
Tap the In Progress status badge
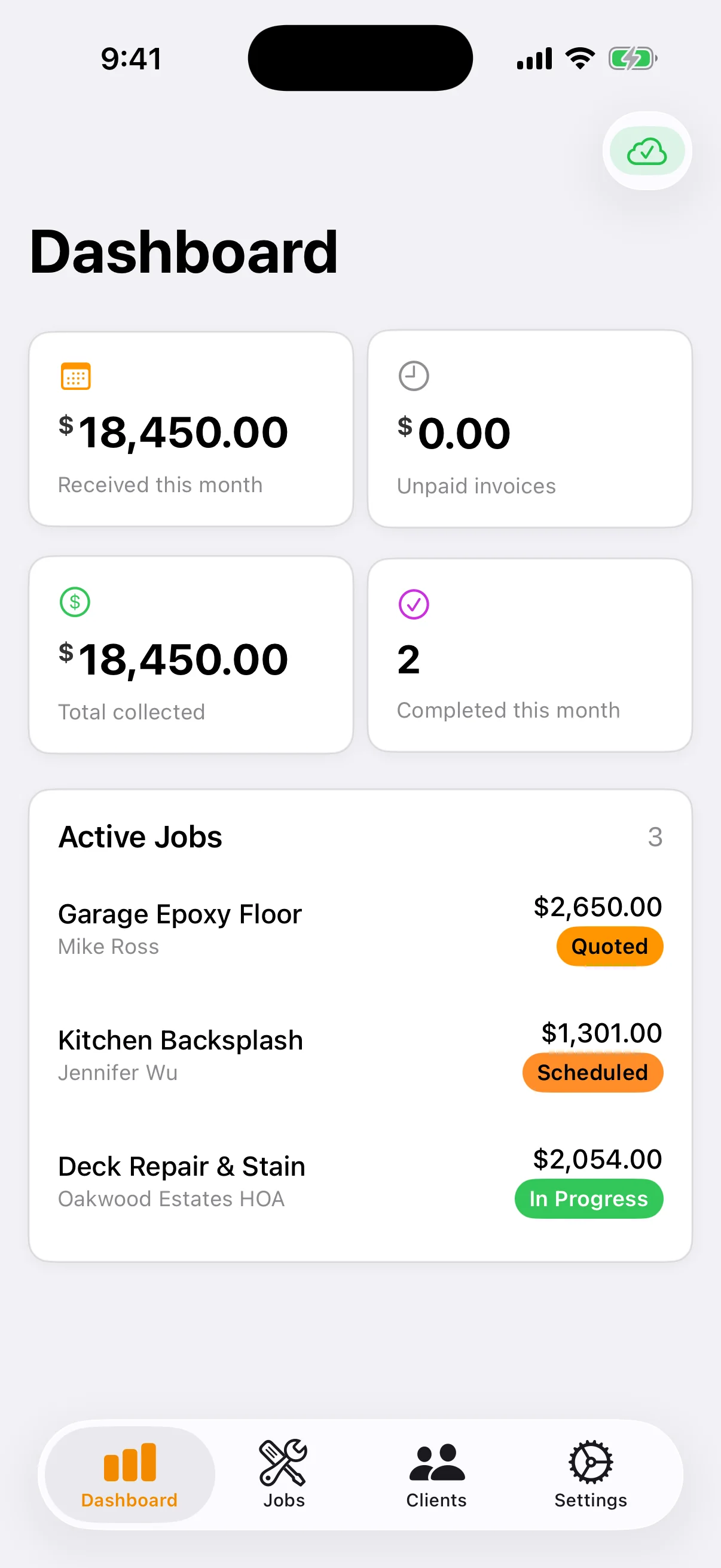coord(588,1198)
